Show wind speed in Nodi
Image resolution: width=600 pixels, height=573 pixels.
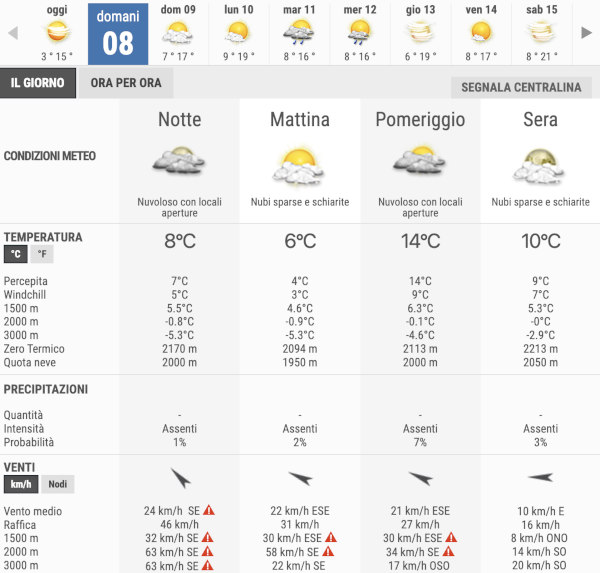(57, 484)
